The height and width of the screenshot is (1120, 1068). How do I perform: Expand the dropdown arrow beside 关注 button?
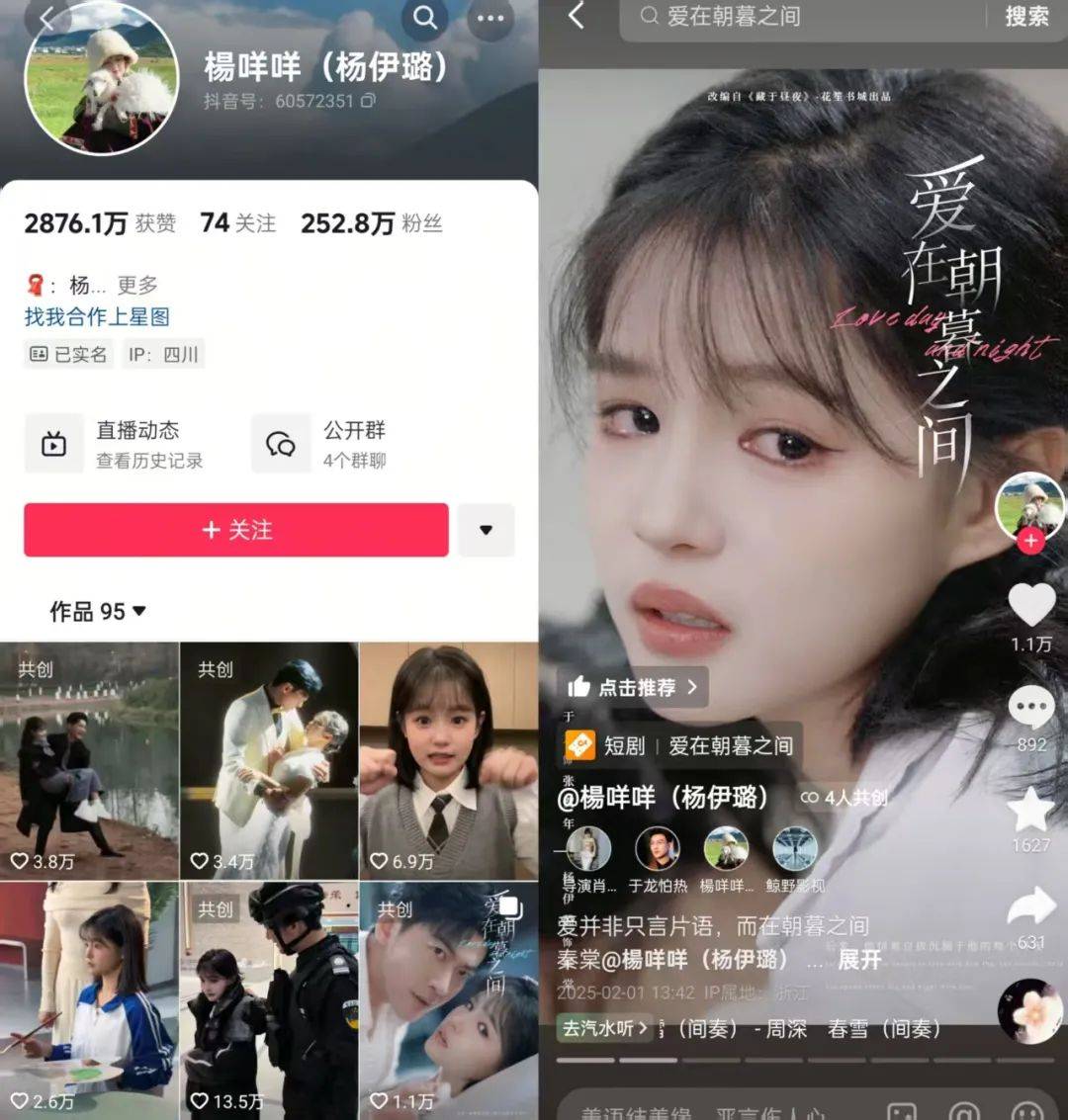point(486,530)
